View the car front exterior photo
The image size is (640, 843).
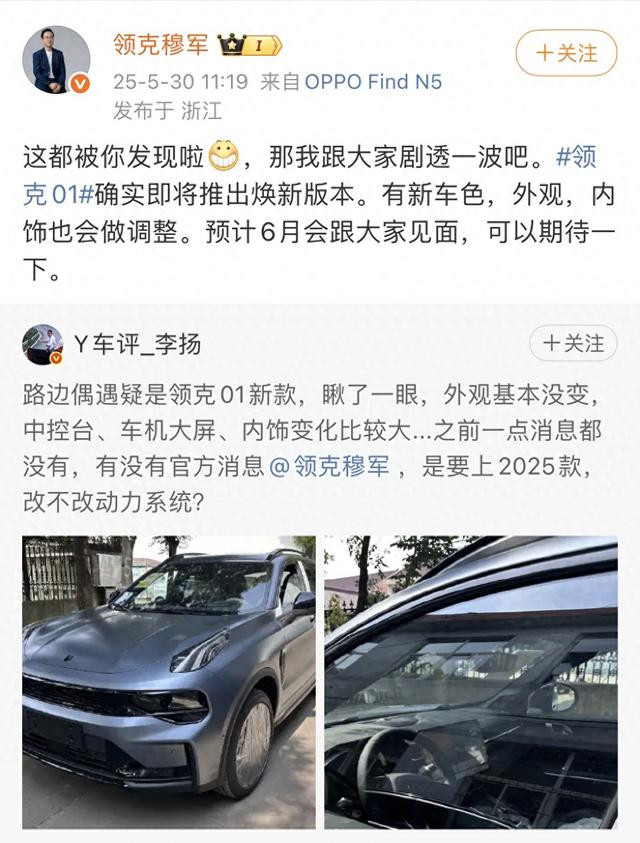click(x=168, y=681)
